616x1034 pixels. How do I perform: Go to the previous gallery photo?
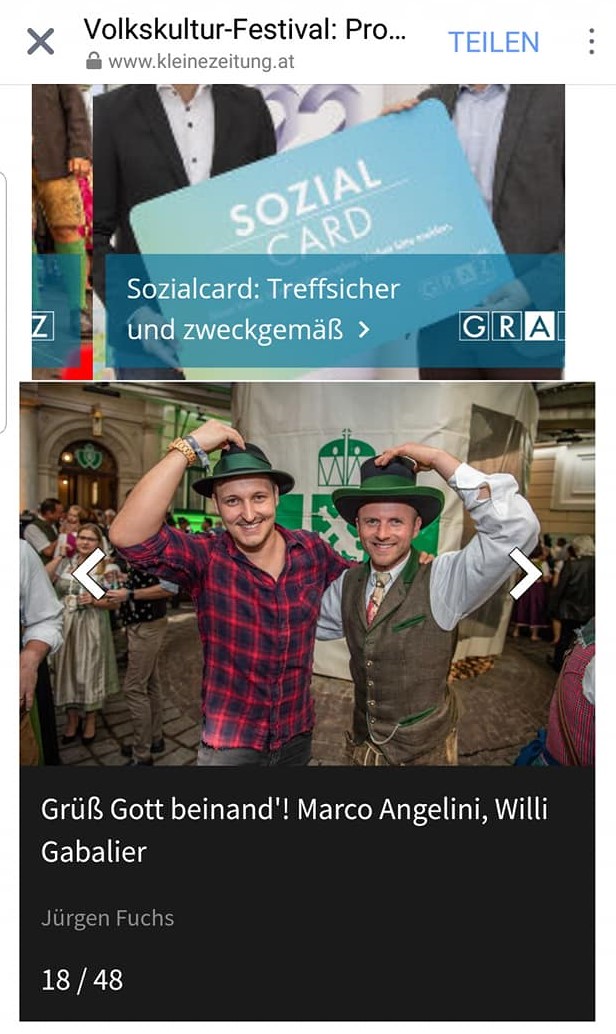[x=88, y=574]
